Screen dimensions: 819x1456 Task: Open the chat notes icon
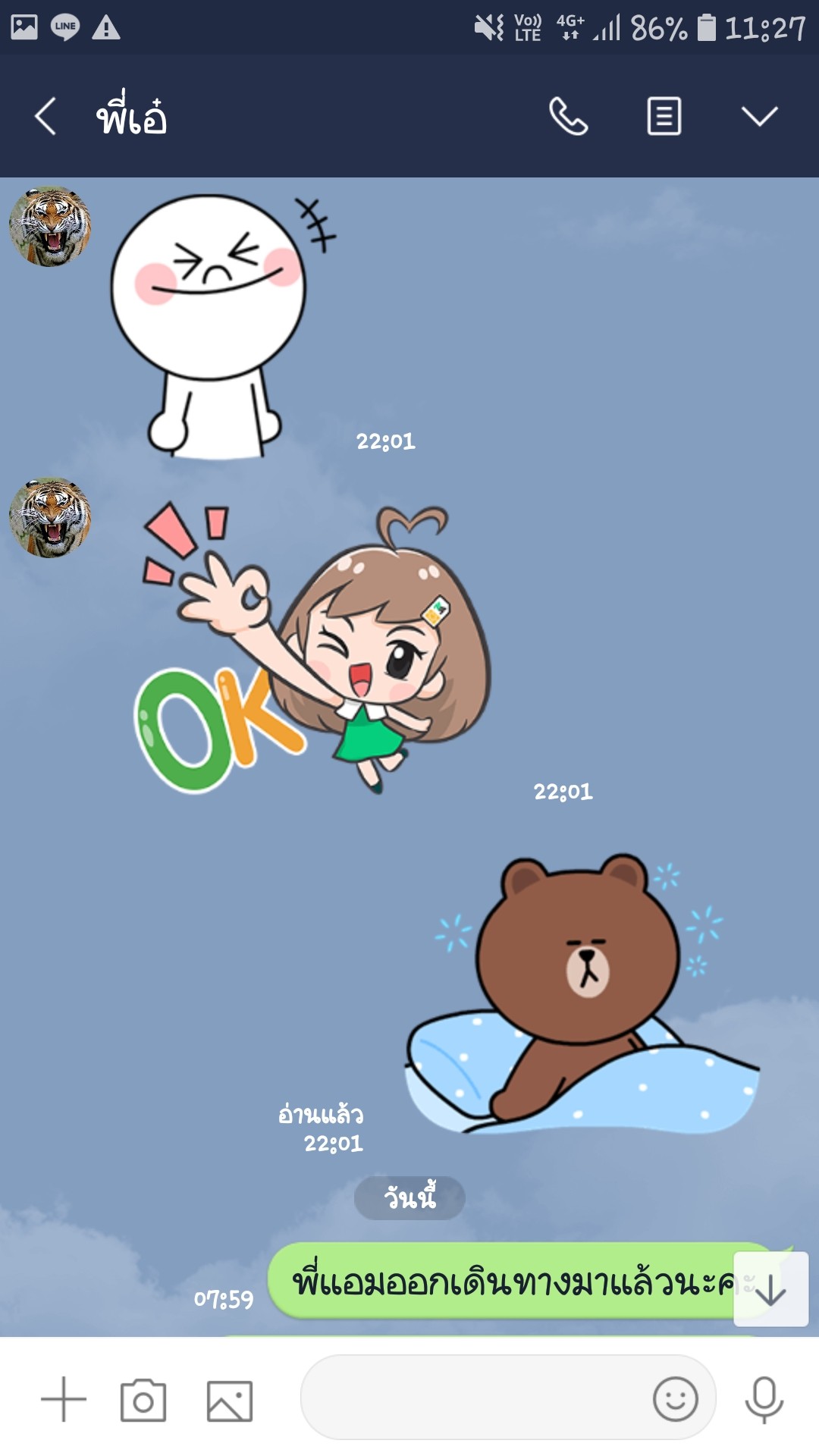664,116
